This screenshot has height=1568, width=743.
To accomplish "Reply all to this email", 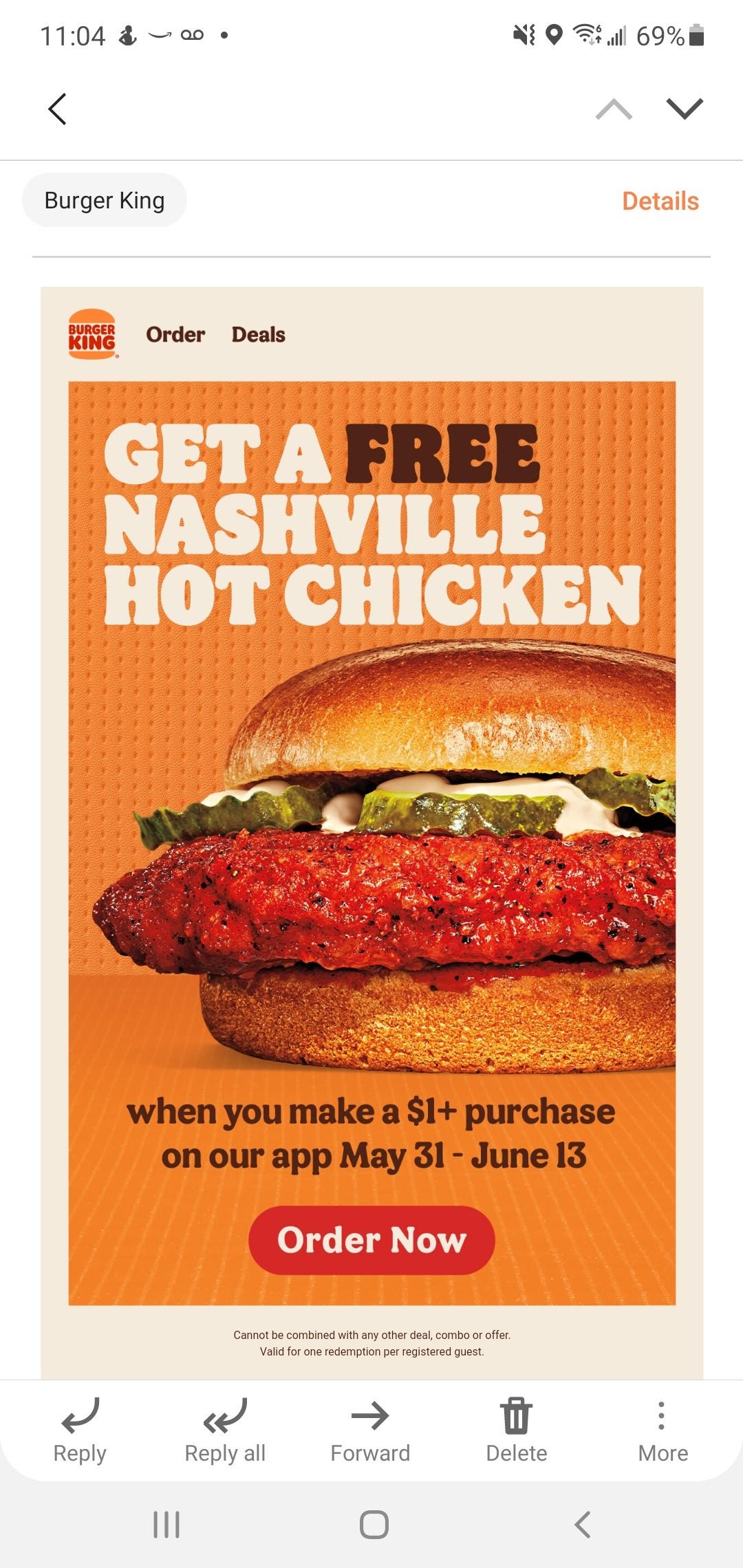I will coord(225,1430).
